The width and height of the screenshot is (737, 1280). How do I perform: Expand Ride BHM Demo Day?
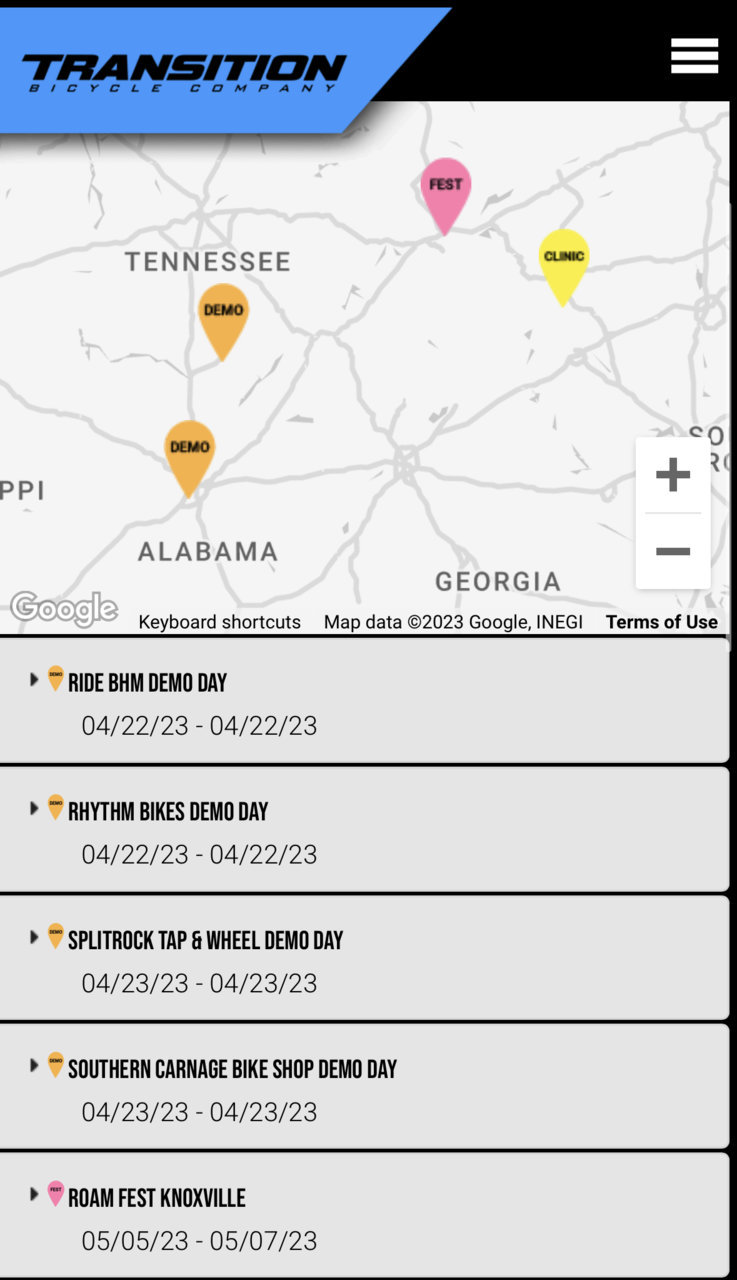click(364, 700)
